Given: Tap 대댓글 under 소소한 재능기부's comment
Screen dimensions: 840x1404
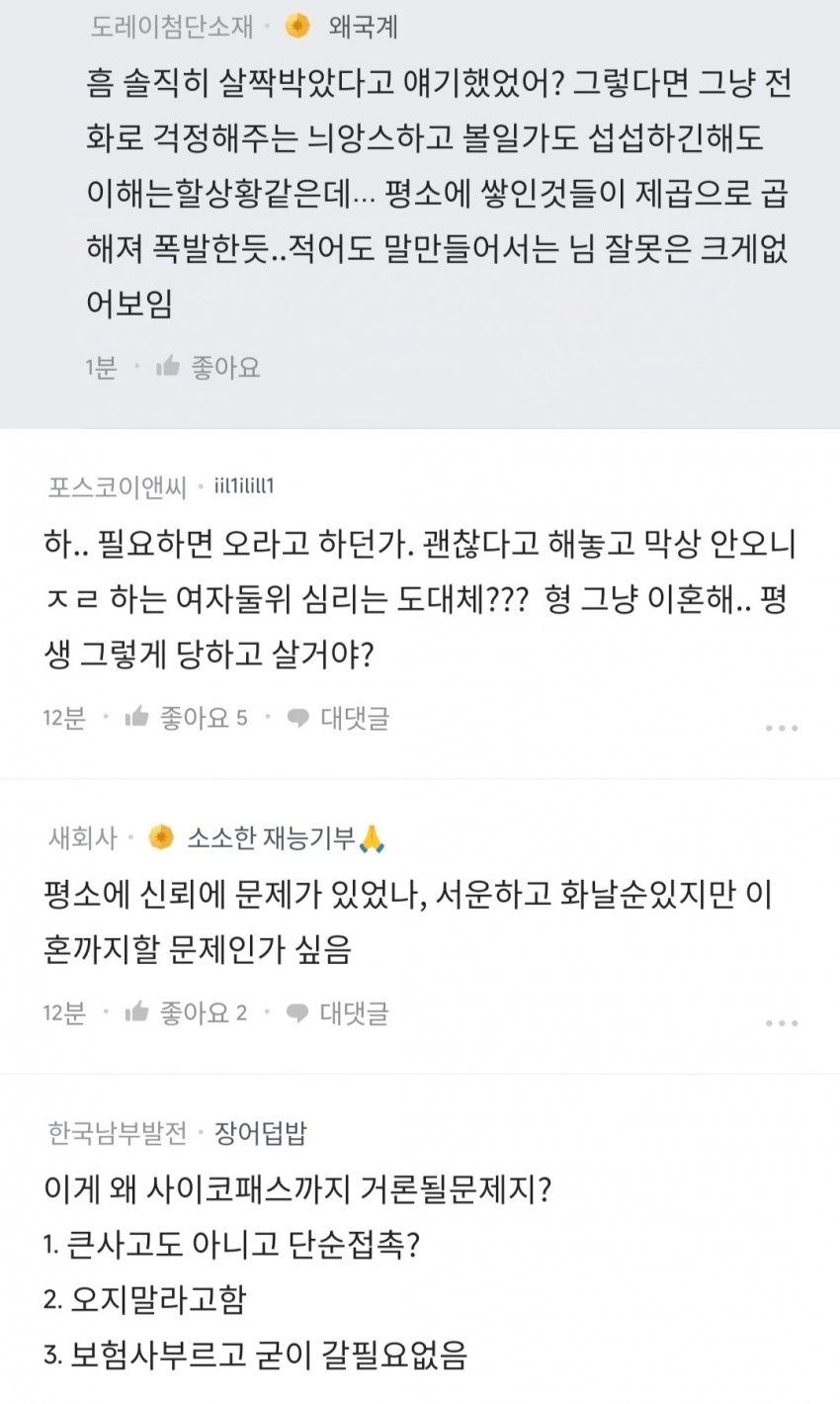Looking at the screenshot, I should [338, 1012].
